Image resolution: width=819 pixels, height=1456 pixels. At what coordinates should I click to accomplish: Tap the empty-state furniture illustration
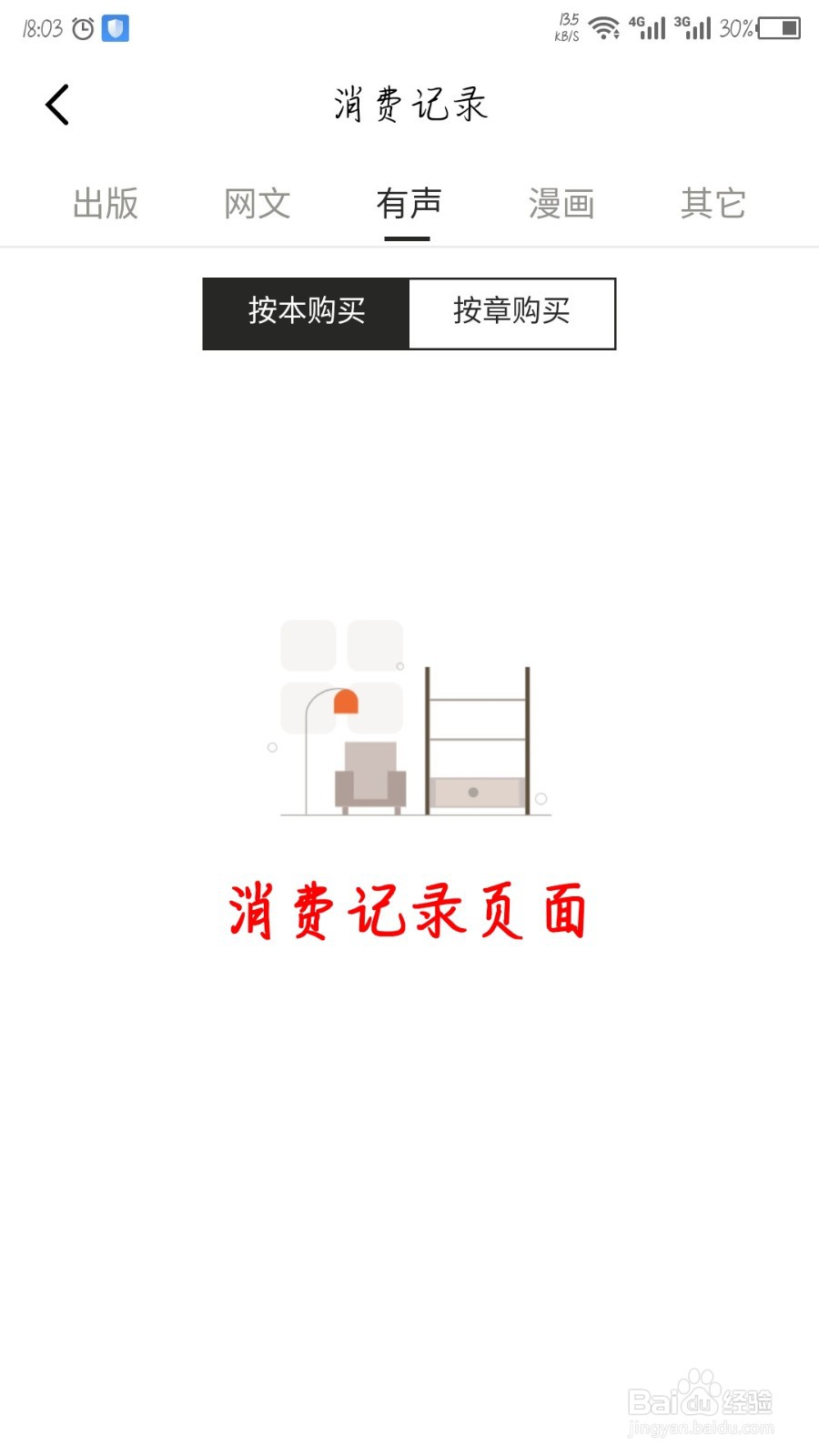[409, 719]
